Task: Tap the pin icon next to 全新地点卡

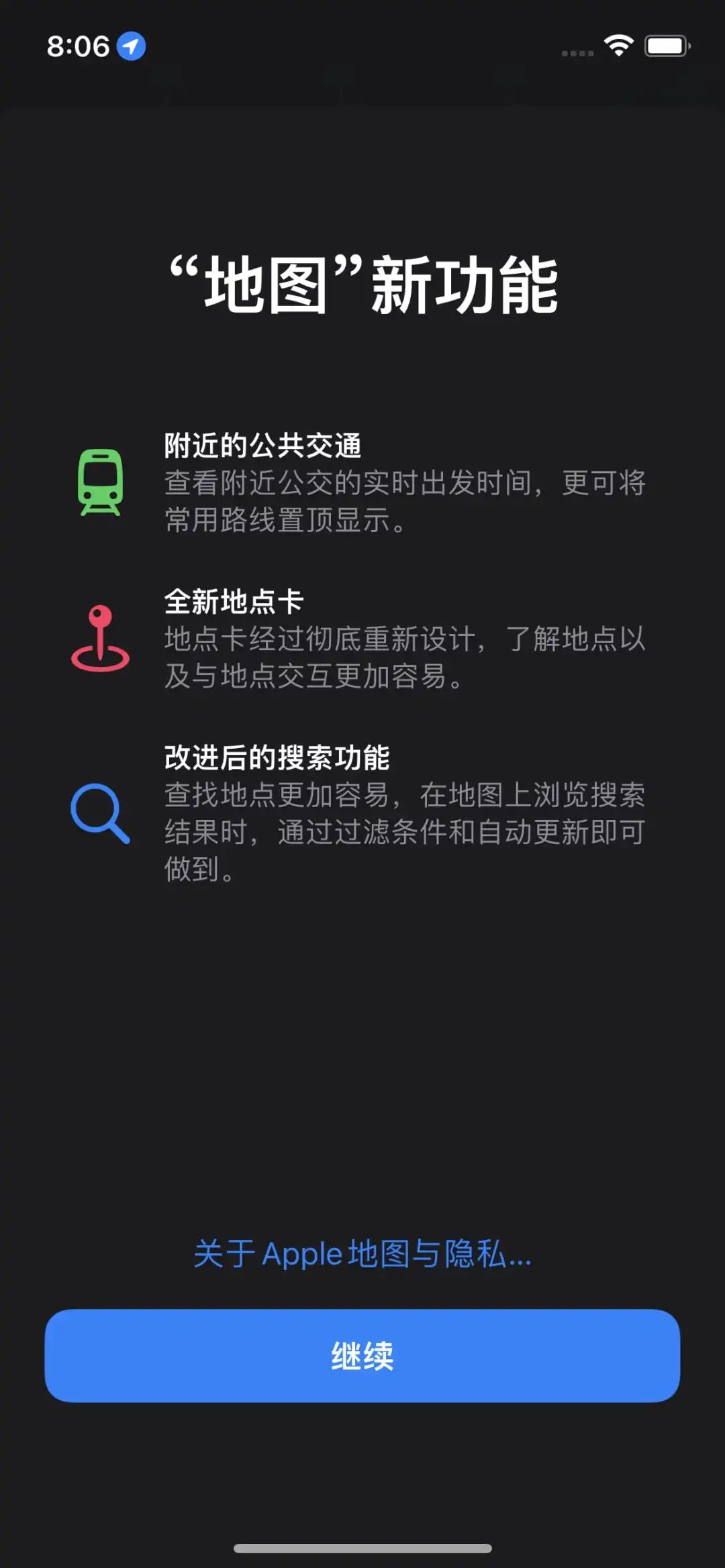Action: pos(101,637)
